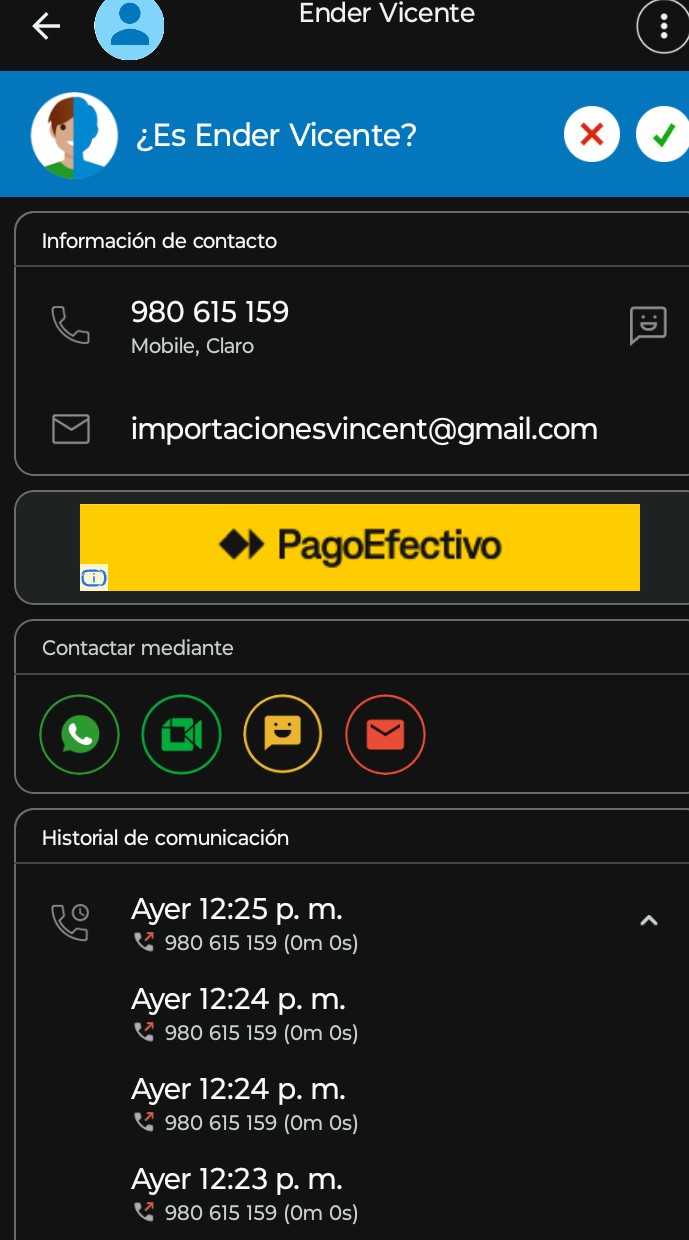Open the PagoEfectivo ad banner

pyautogui.click(x=360, y=546)
